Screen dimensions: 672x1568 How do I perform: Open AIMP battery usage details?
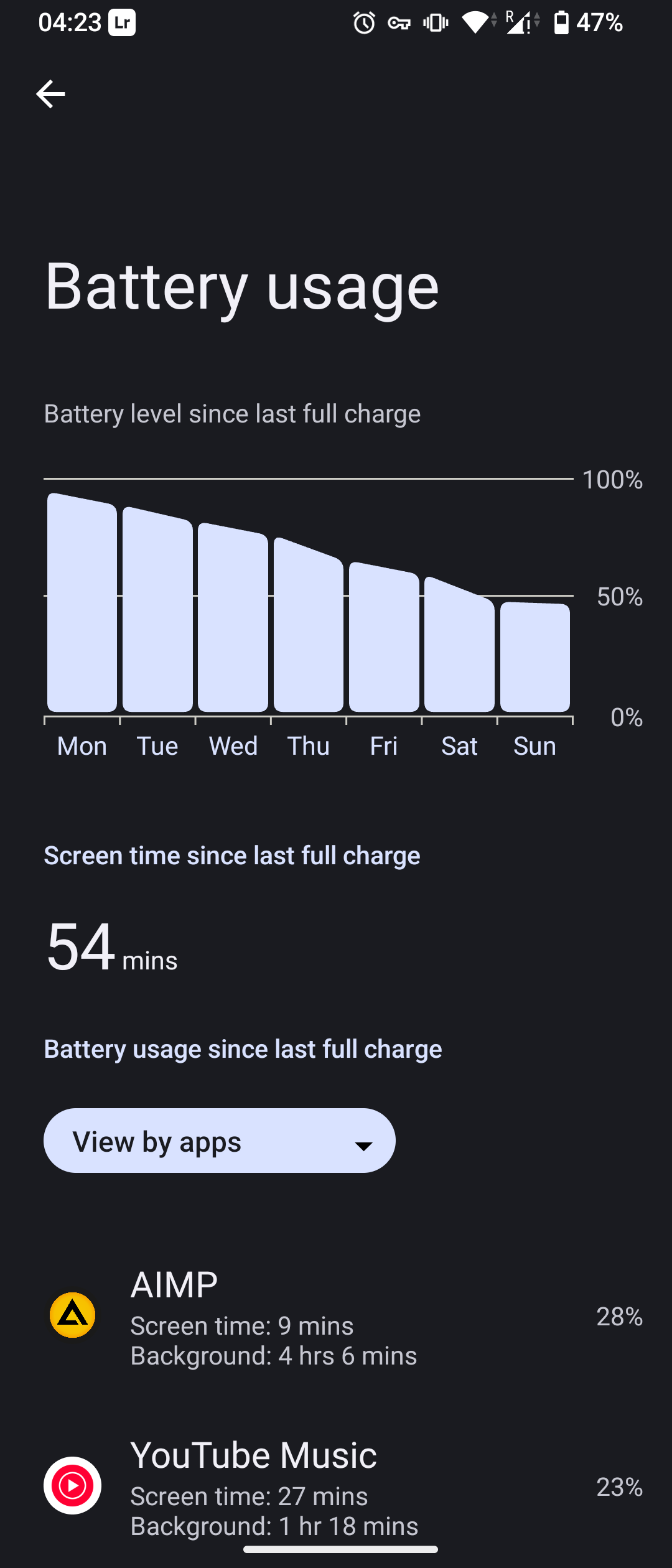click(336, 1317)
